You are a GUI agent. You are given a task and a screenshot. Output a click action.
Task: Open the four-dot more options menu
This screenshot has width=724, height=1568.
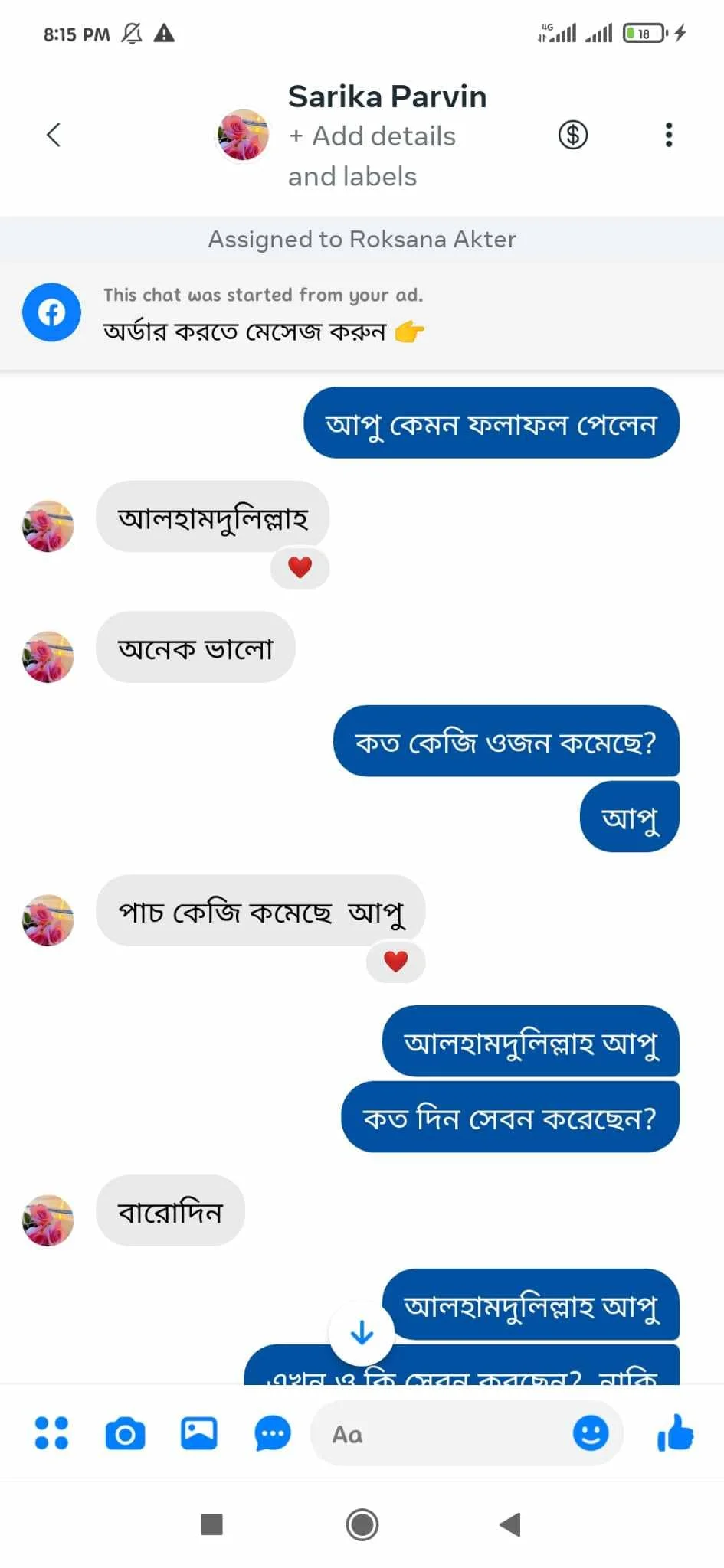click(51, 1433)
